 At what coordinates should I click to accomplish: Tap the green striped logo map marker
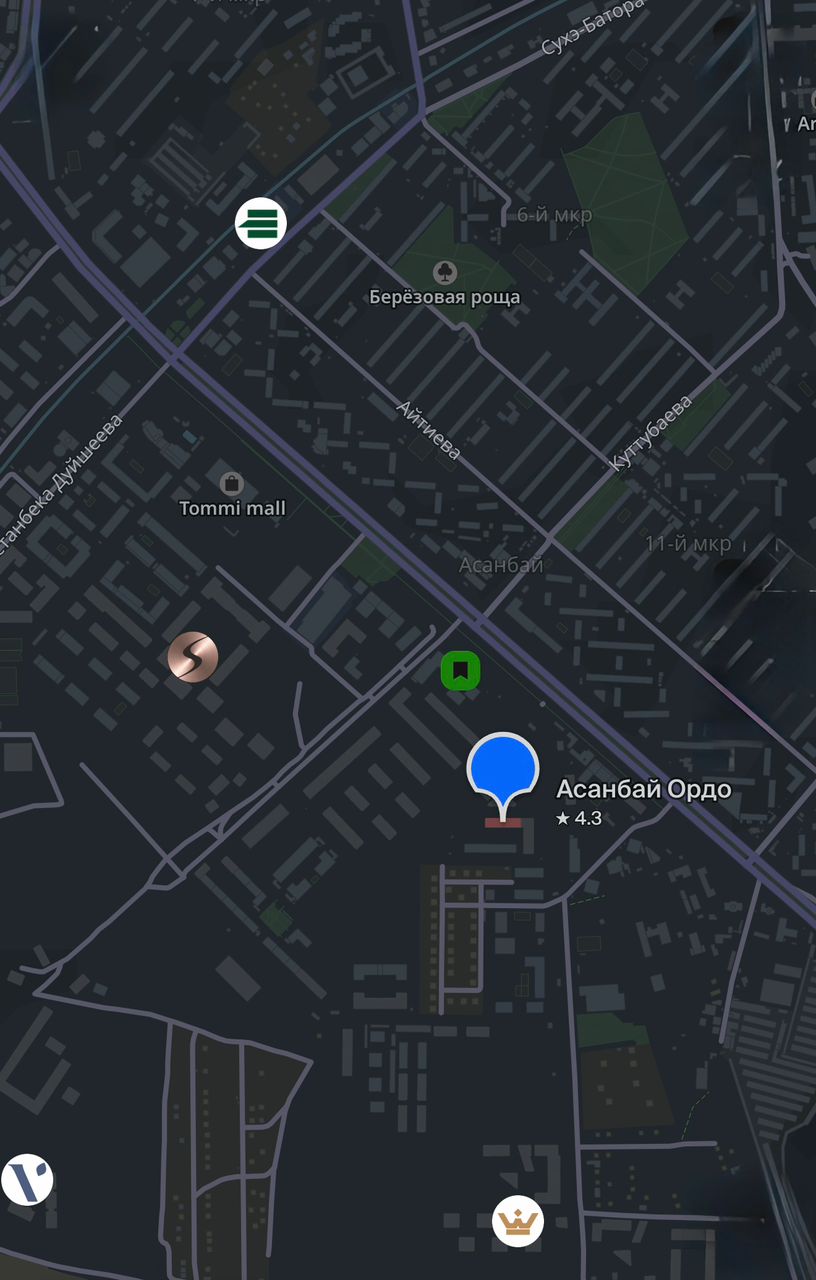[261, 223]
